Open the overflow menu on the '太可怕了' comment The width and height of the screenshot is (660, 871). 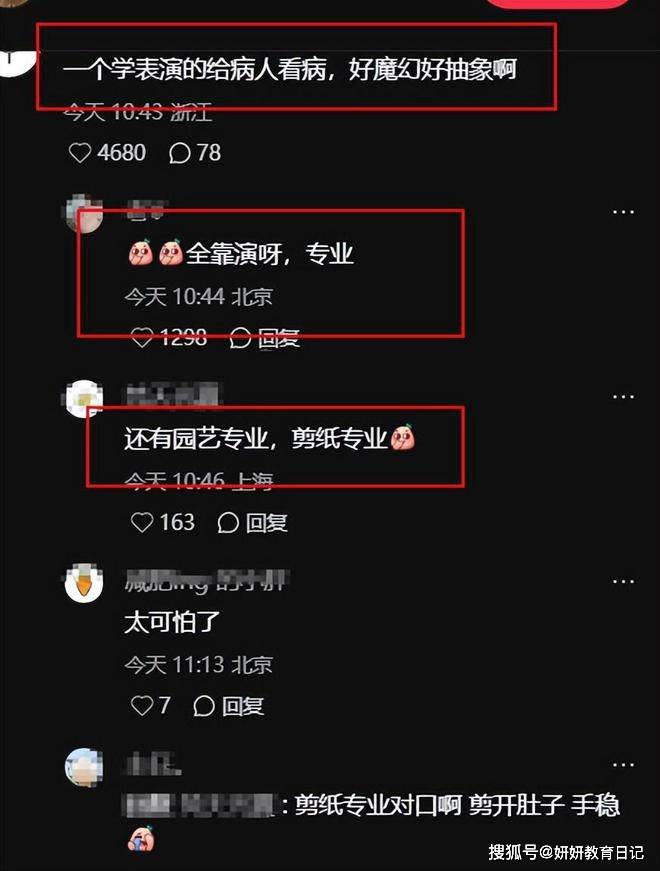[x=623, y=581]
